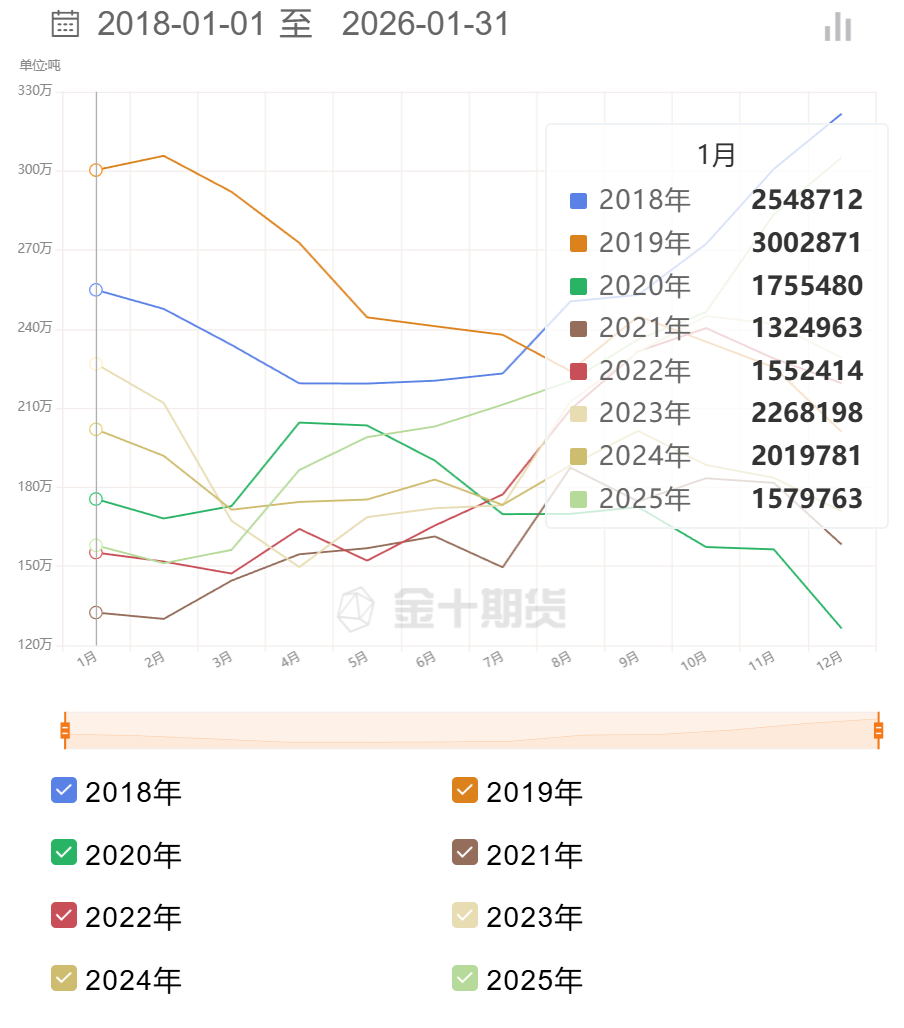Tap the right handle of range slider
This screenshot has width=904, height=1028.
pyautogui.click(x=878, y=730)
